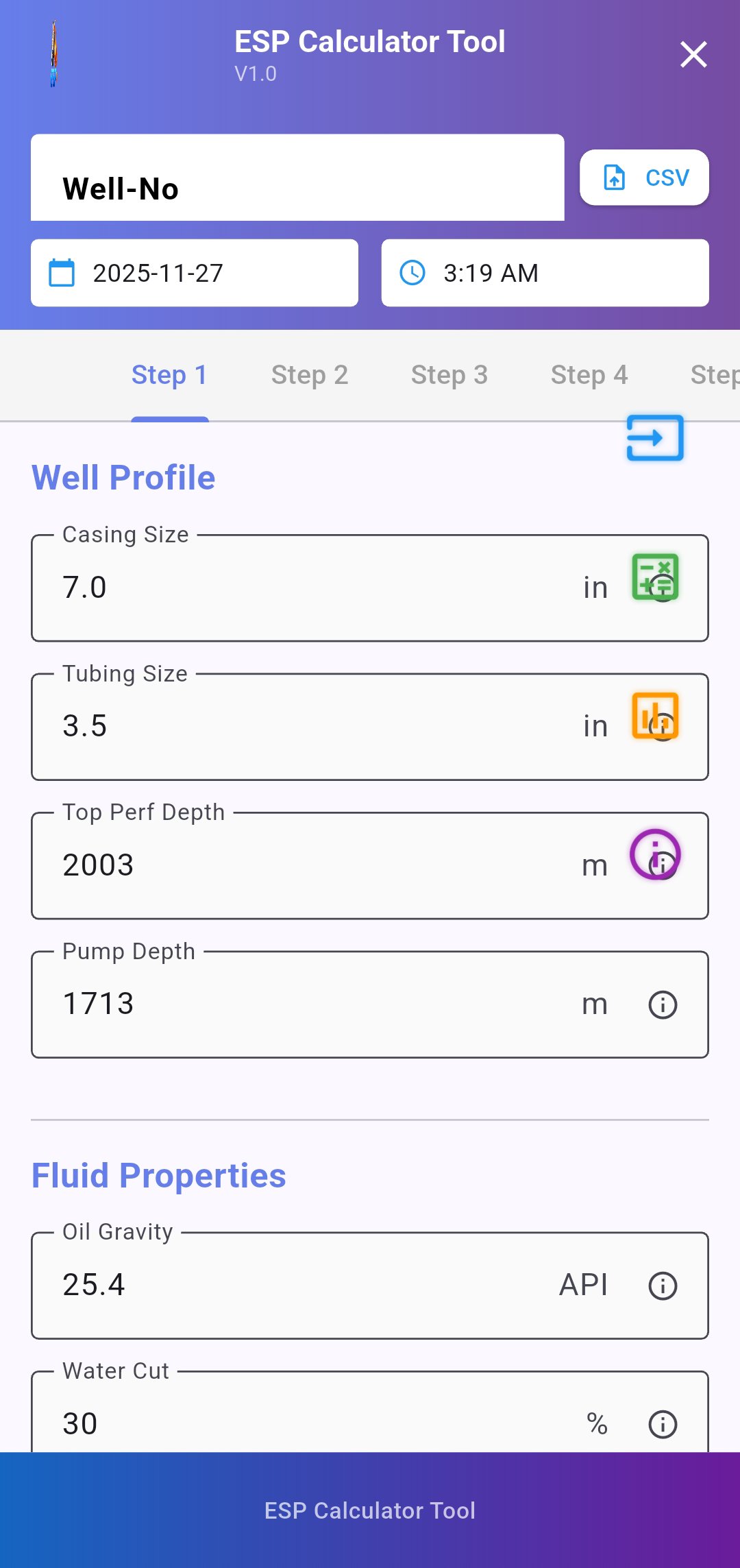This screenshot has height=1568, width=740.
Task: Export data with the CSV button
Action: (643, 177)
